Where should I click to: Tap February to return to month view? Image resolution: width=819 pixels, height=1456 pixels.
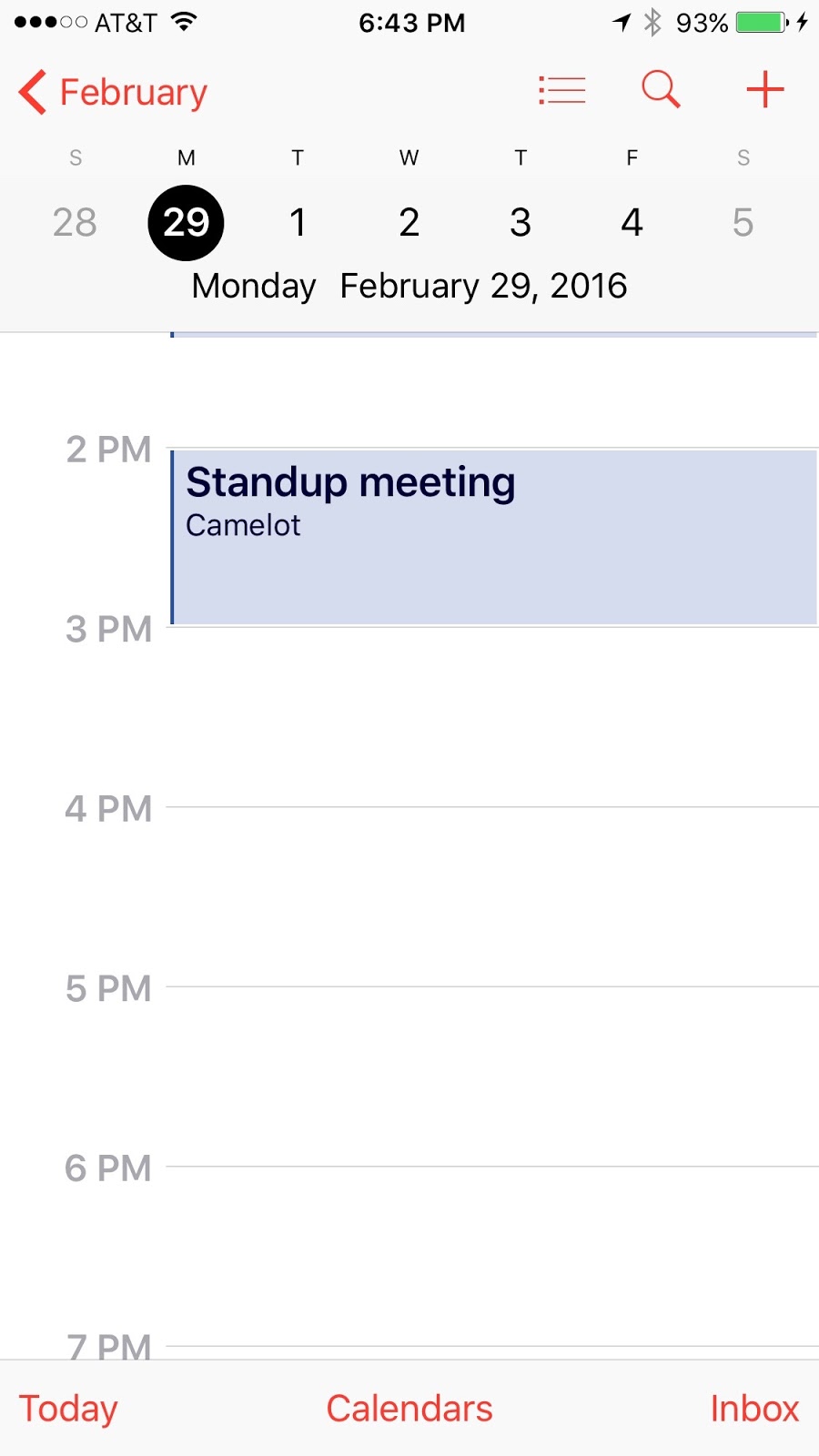tap(132, 92)
